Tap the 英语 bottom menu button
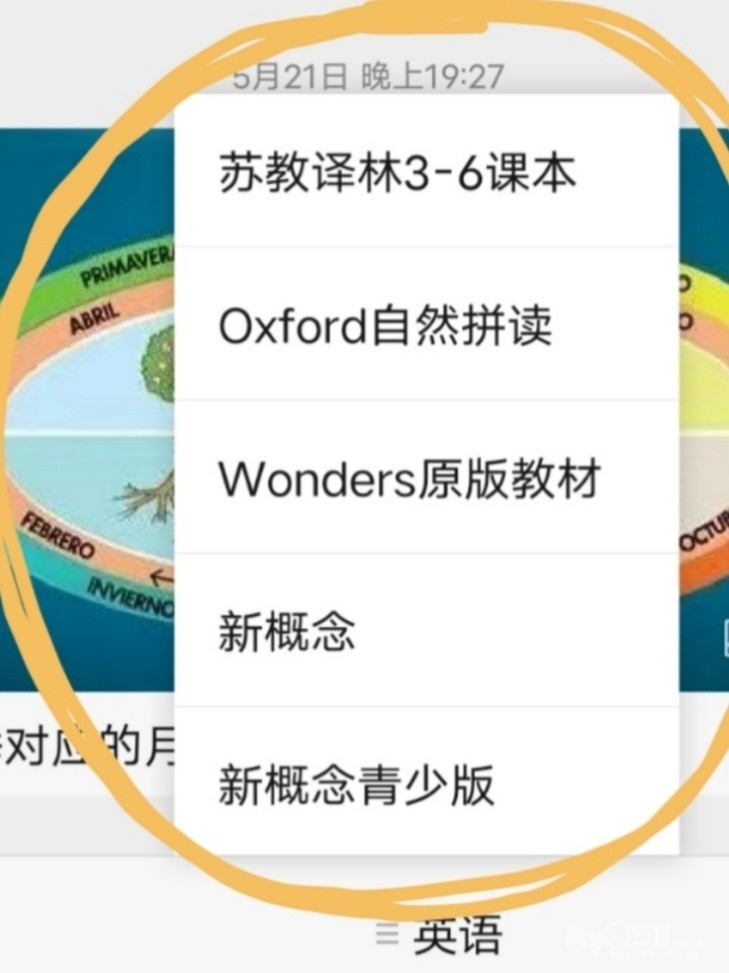 click(x=439, y=935)
